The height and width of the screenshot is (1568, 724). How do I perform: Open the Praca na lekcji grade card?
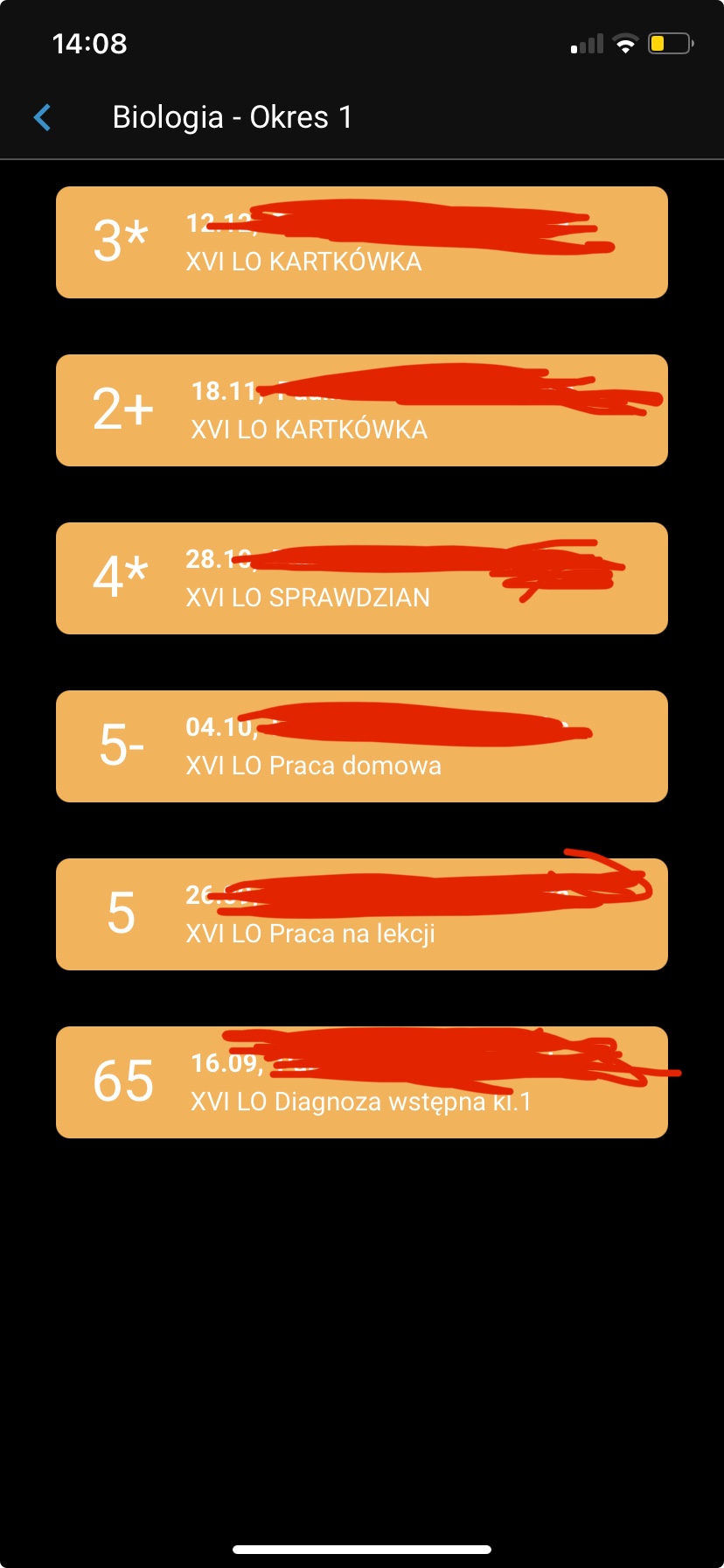(x=361, y=914)
